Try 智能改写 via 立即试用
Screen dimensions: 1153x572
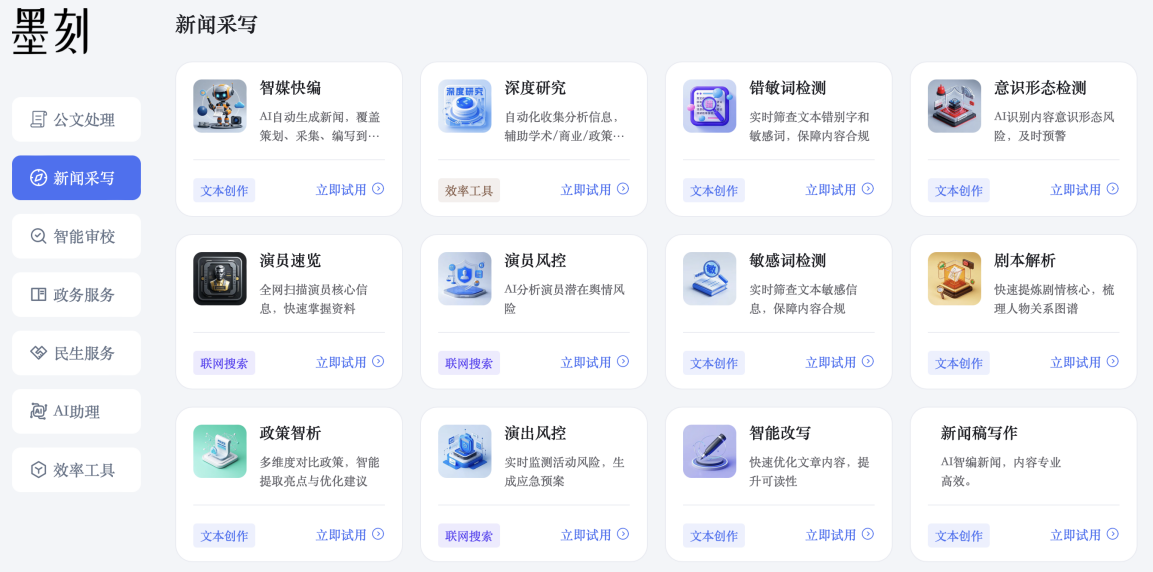tap(839, 535)
